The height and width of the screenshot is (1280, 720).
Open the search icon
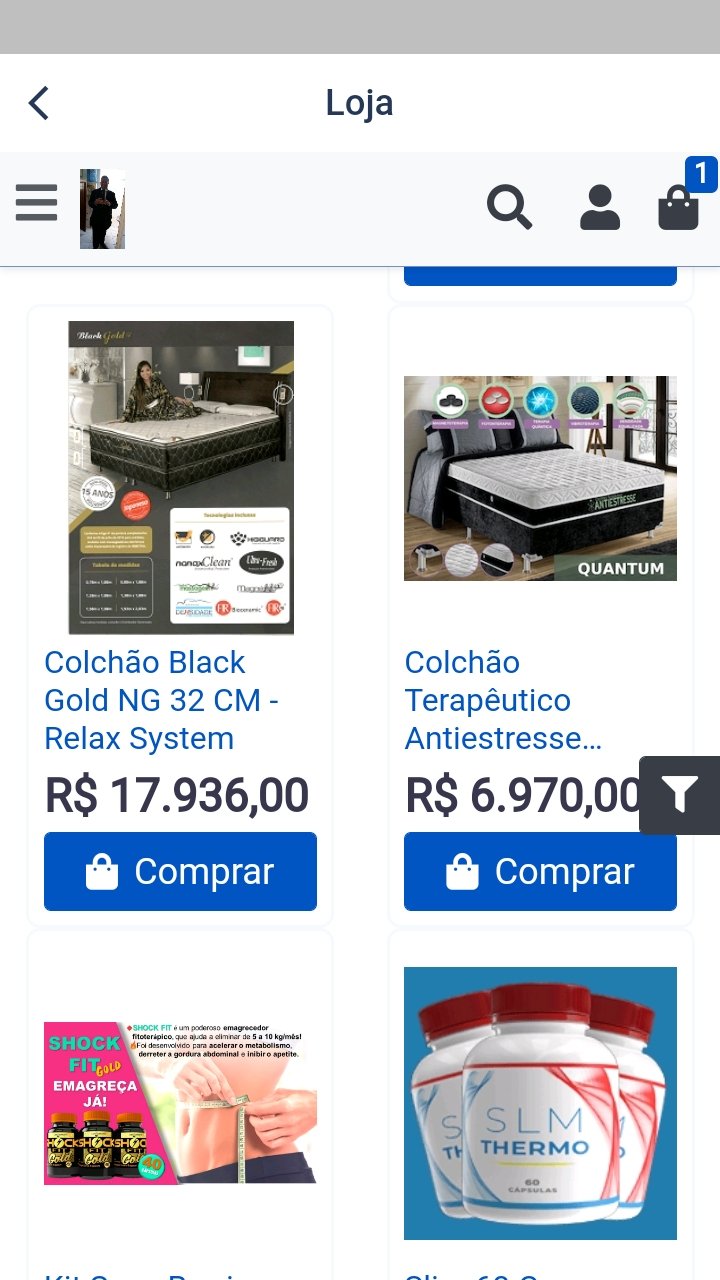pos(509,208)
